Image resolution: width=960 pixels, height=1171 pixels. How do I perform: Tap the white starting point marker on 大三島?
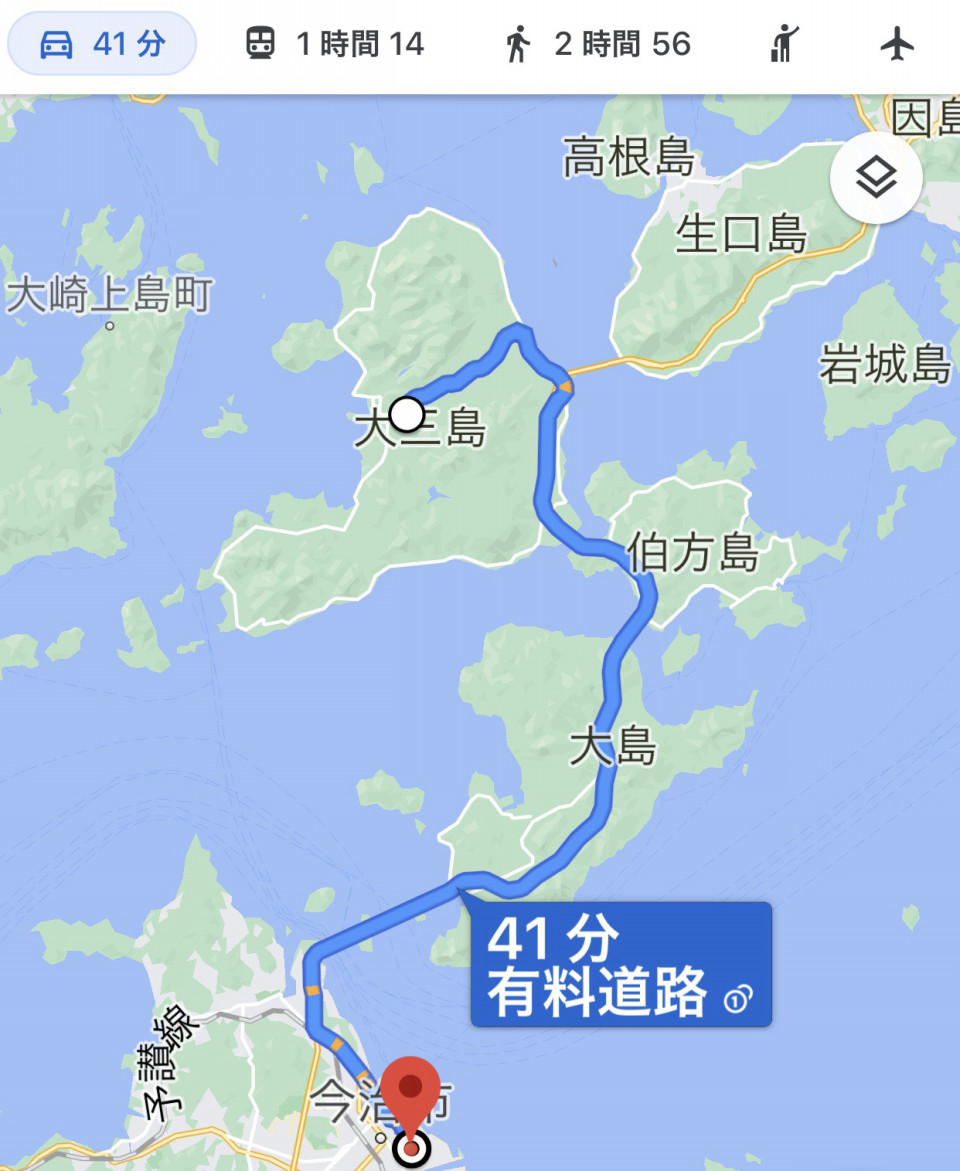click(x=407, y=413)
